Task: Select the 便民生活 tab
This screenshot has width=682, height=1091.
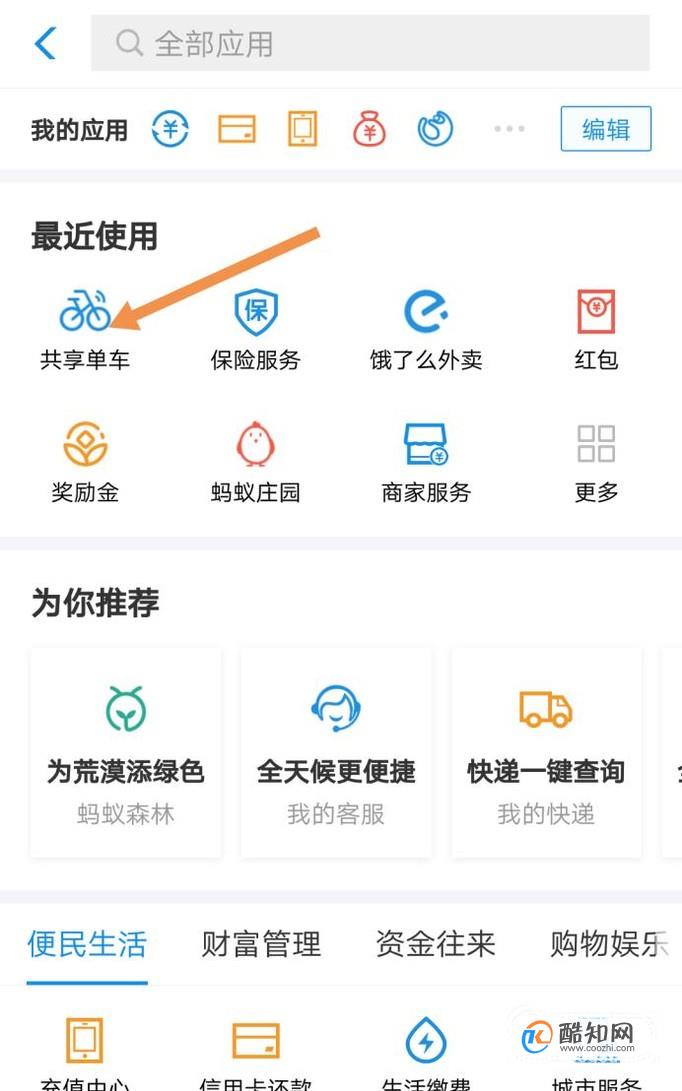Action: click(87, 944)
